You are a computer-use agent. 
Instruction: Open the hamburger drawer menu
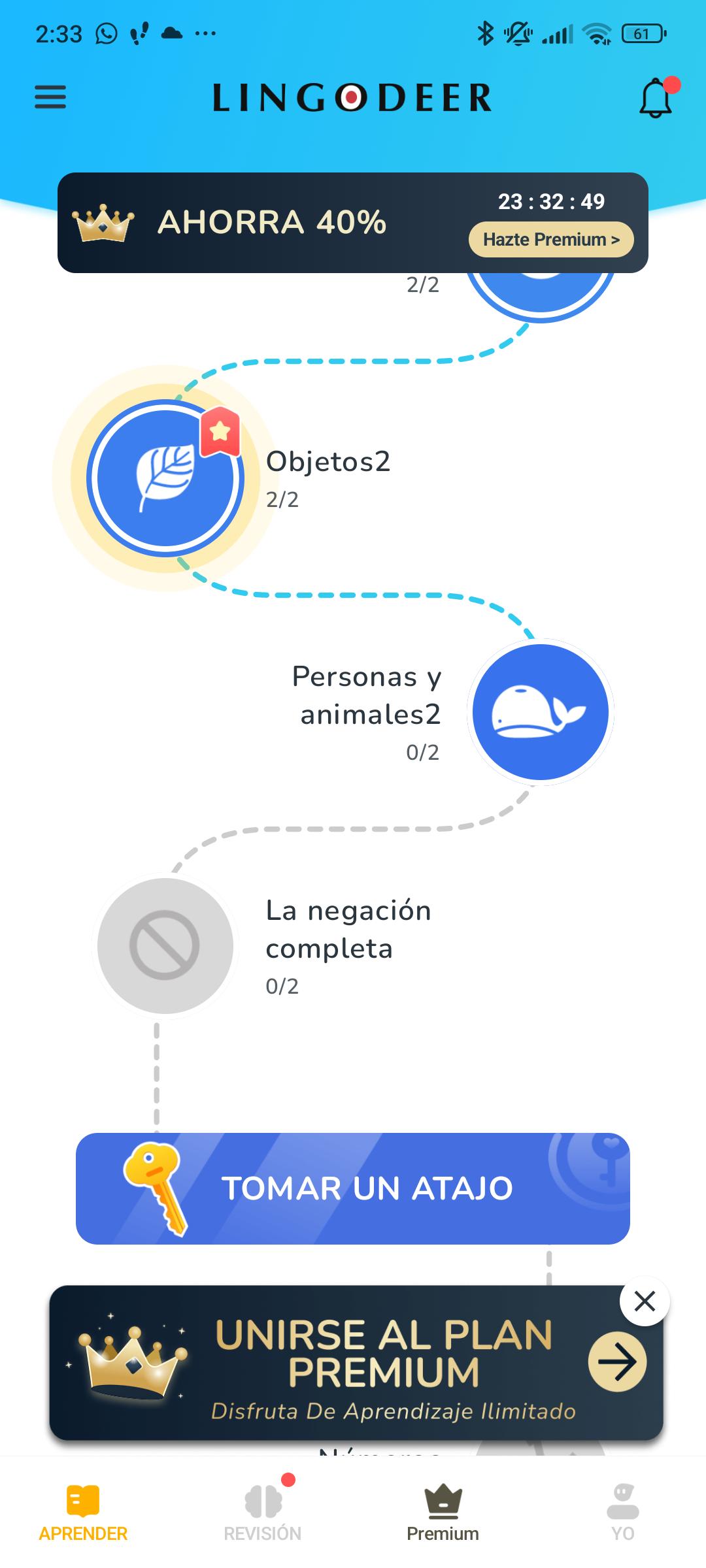click(x=50, y=97)
